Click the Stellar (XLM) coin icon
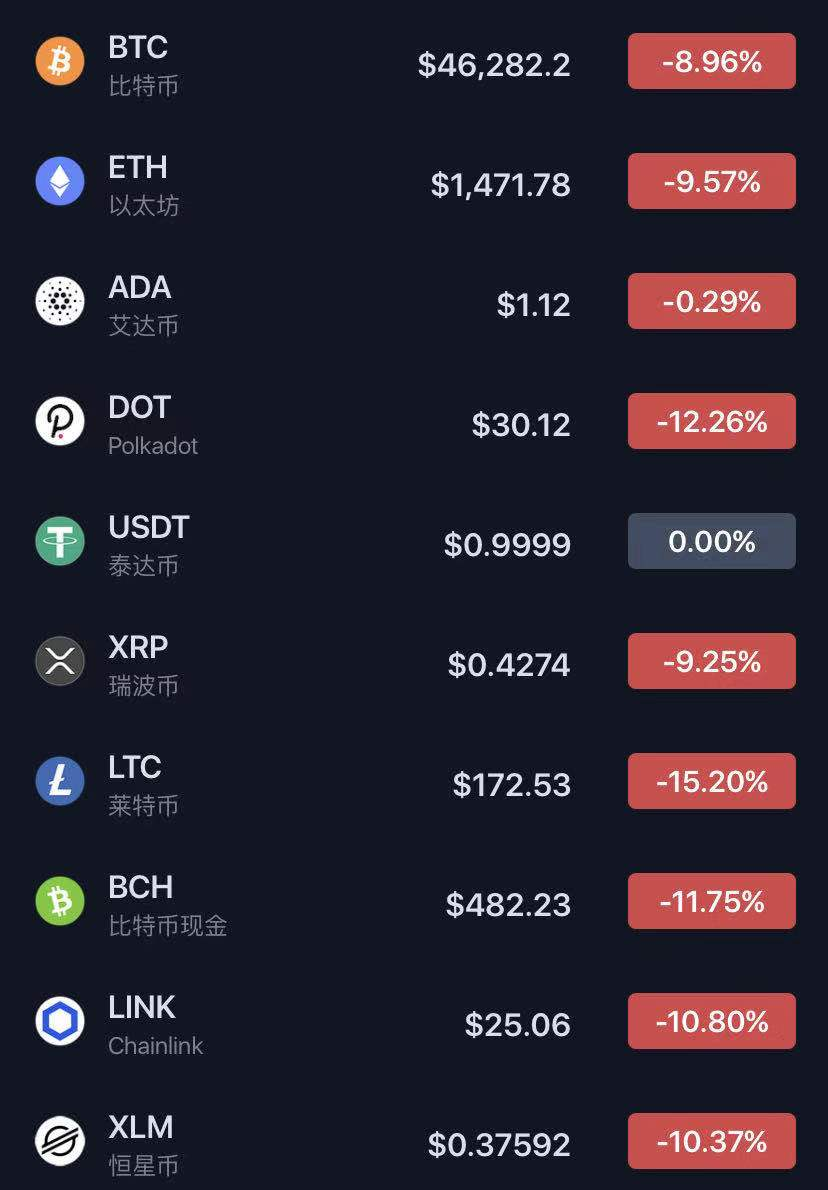 point(59,1141)
